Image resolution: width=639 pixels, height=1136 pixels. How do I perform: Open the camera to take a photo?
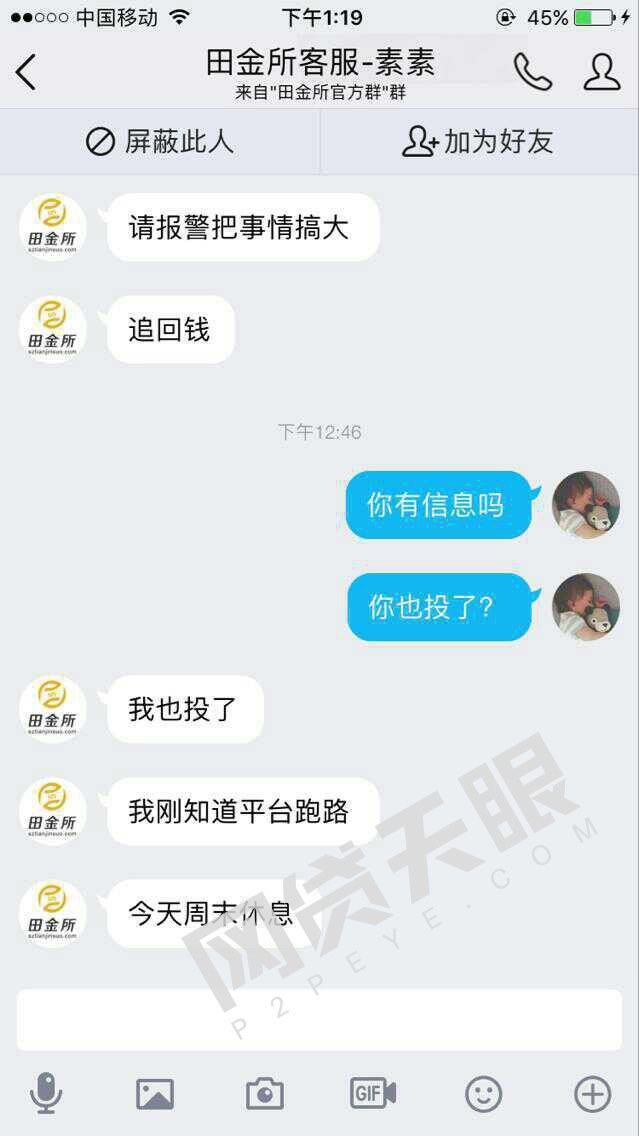265,1094
